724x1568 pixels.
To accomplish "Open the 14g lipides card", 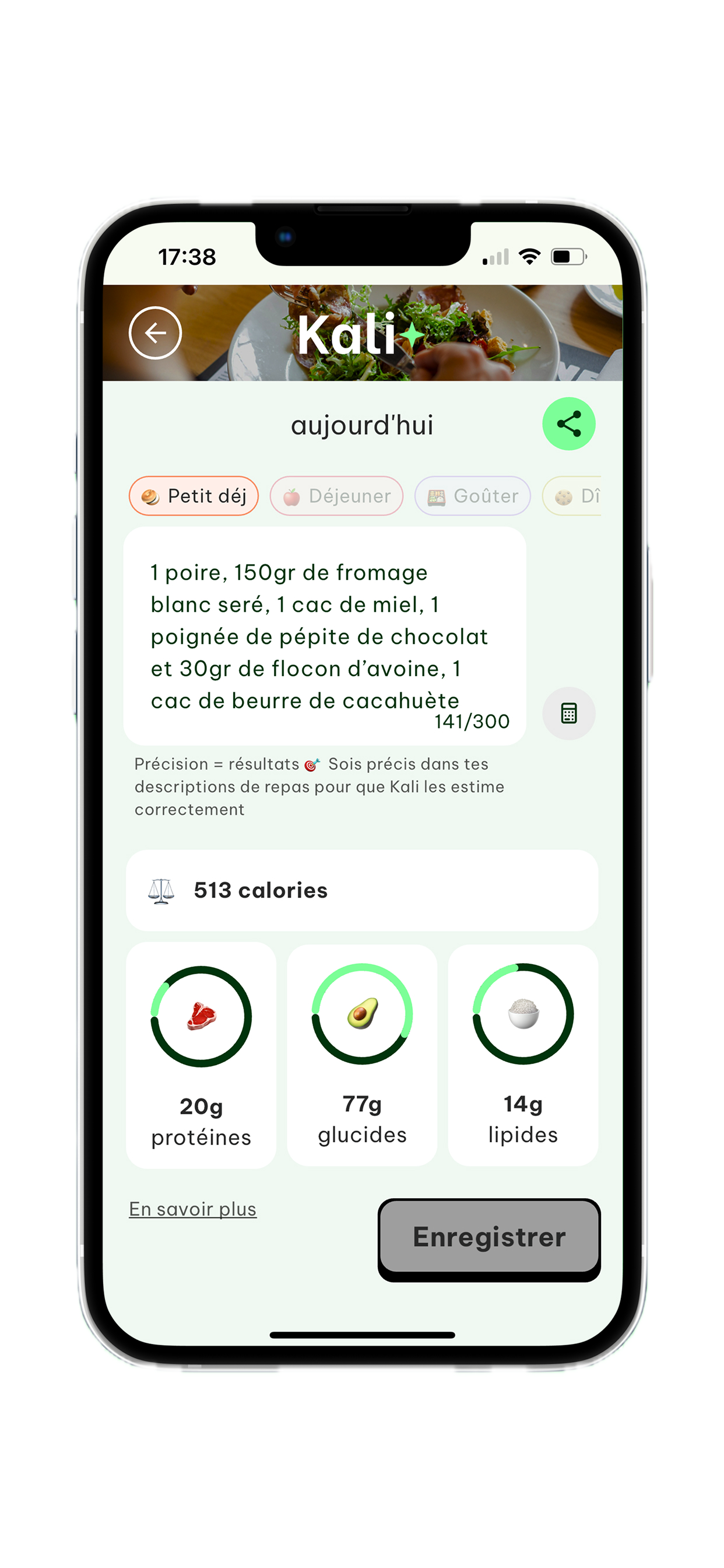I will coord(523,1055).
